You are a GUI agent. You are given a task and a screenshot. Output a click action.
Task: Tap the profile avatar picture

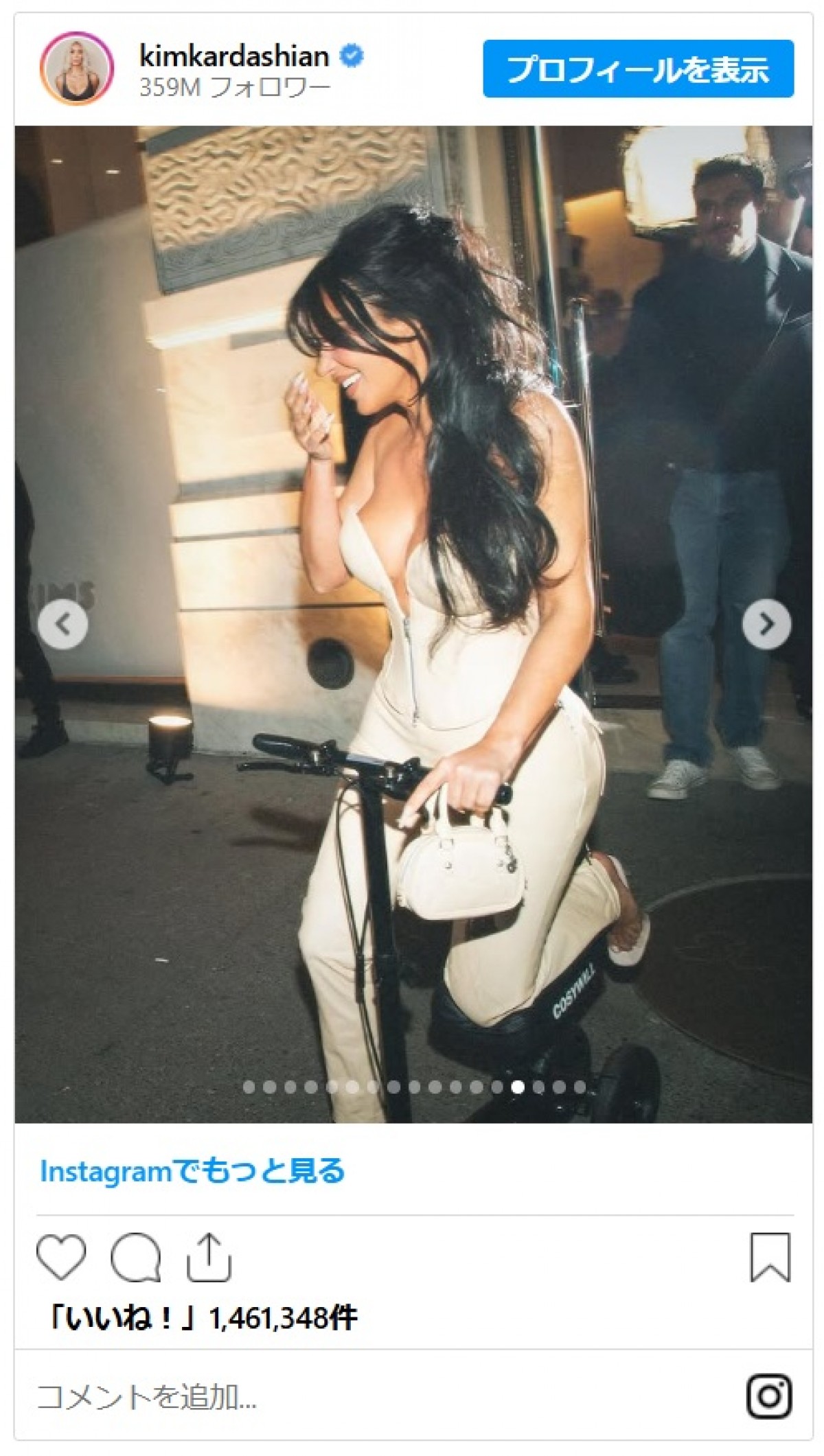click(76, 69)
